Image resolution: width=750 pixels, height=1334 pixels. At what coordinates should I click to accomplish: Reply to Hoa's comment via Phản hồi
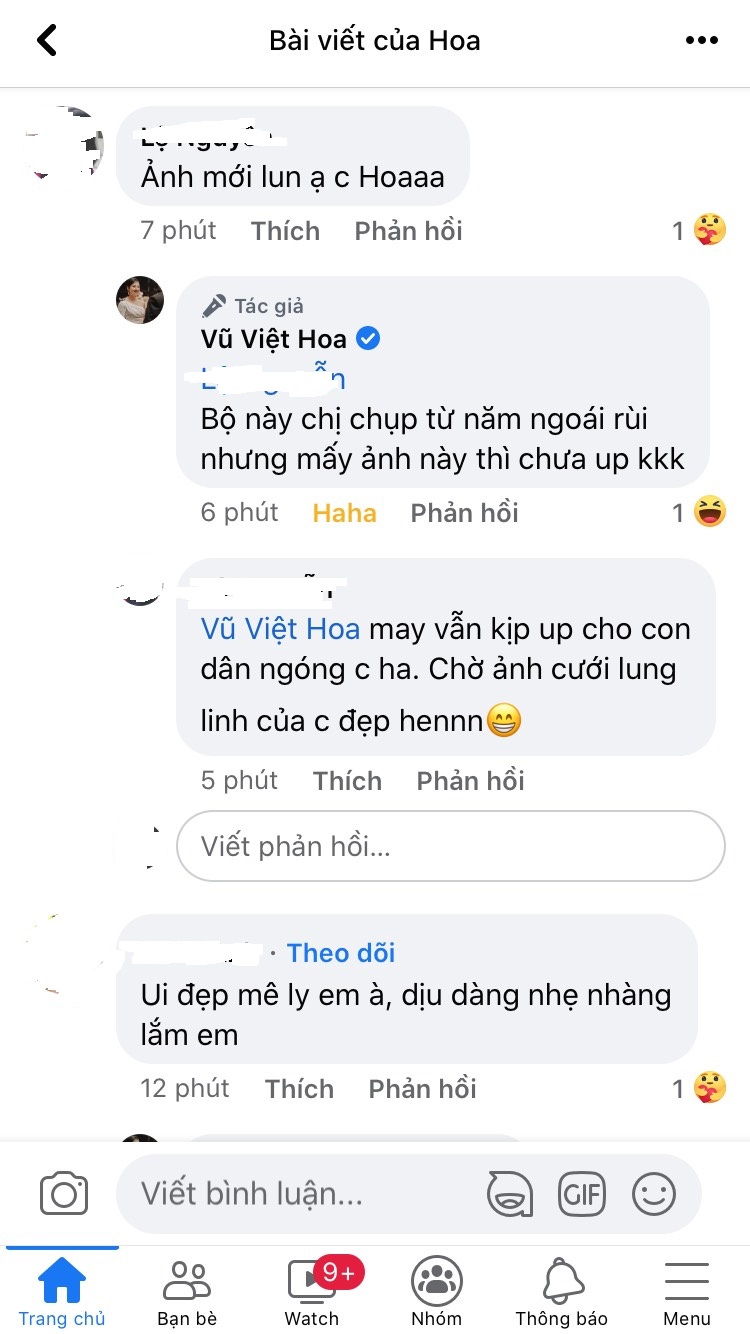pyautogui.click(x=463, y=512)
